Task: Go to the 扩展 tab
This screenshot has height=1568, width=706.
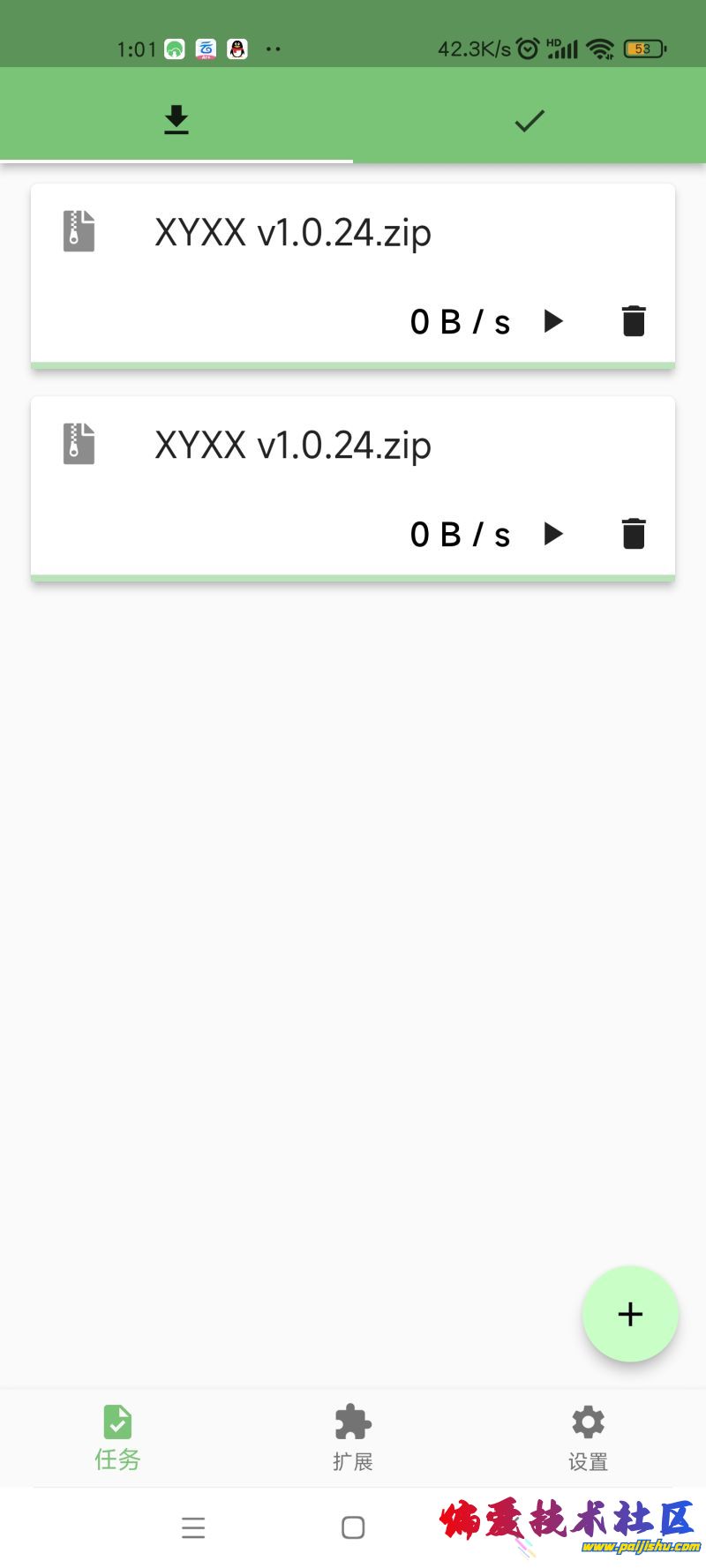Action: point(353,1437)
